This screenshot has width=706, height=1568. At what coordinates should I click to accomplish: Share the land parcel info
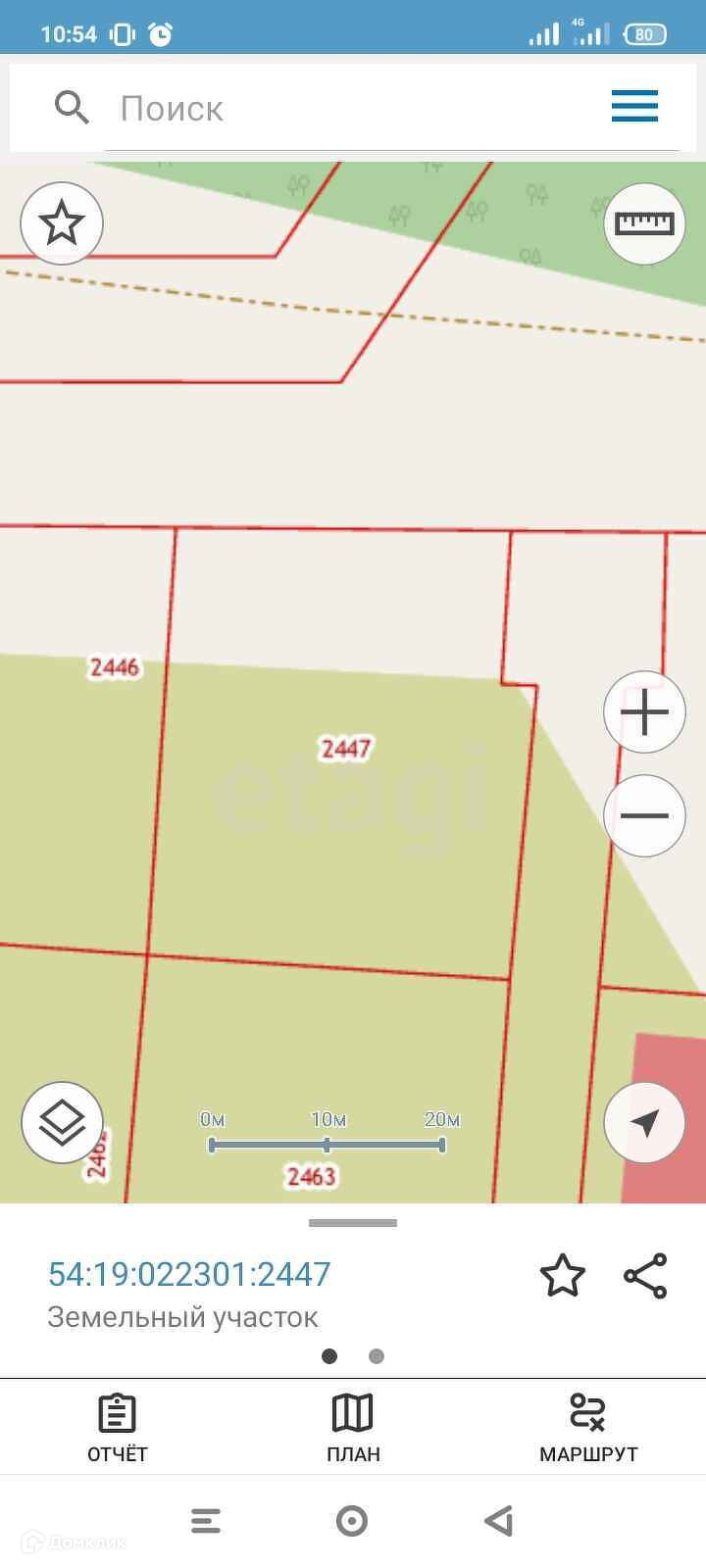[645, 1275]
